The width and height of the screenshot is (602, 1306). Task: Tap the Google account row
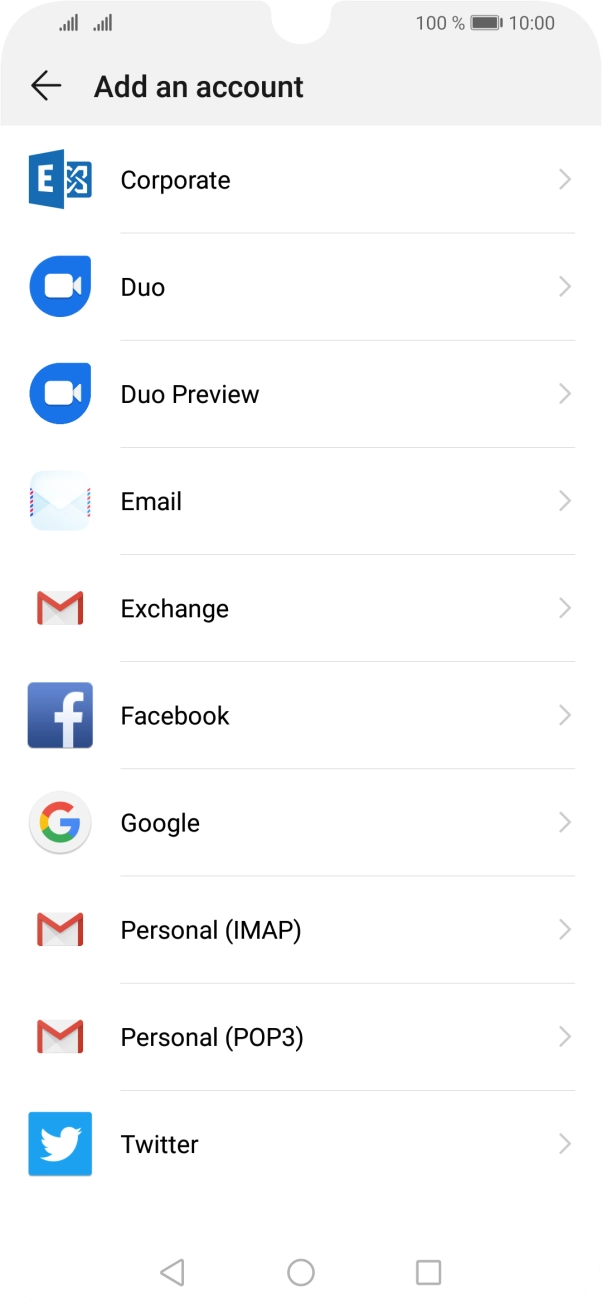tap(300, 822)
